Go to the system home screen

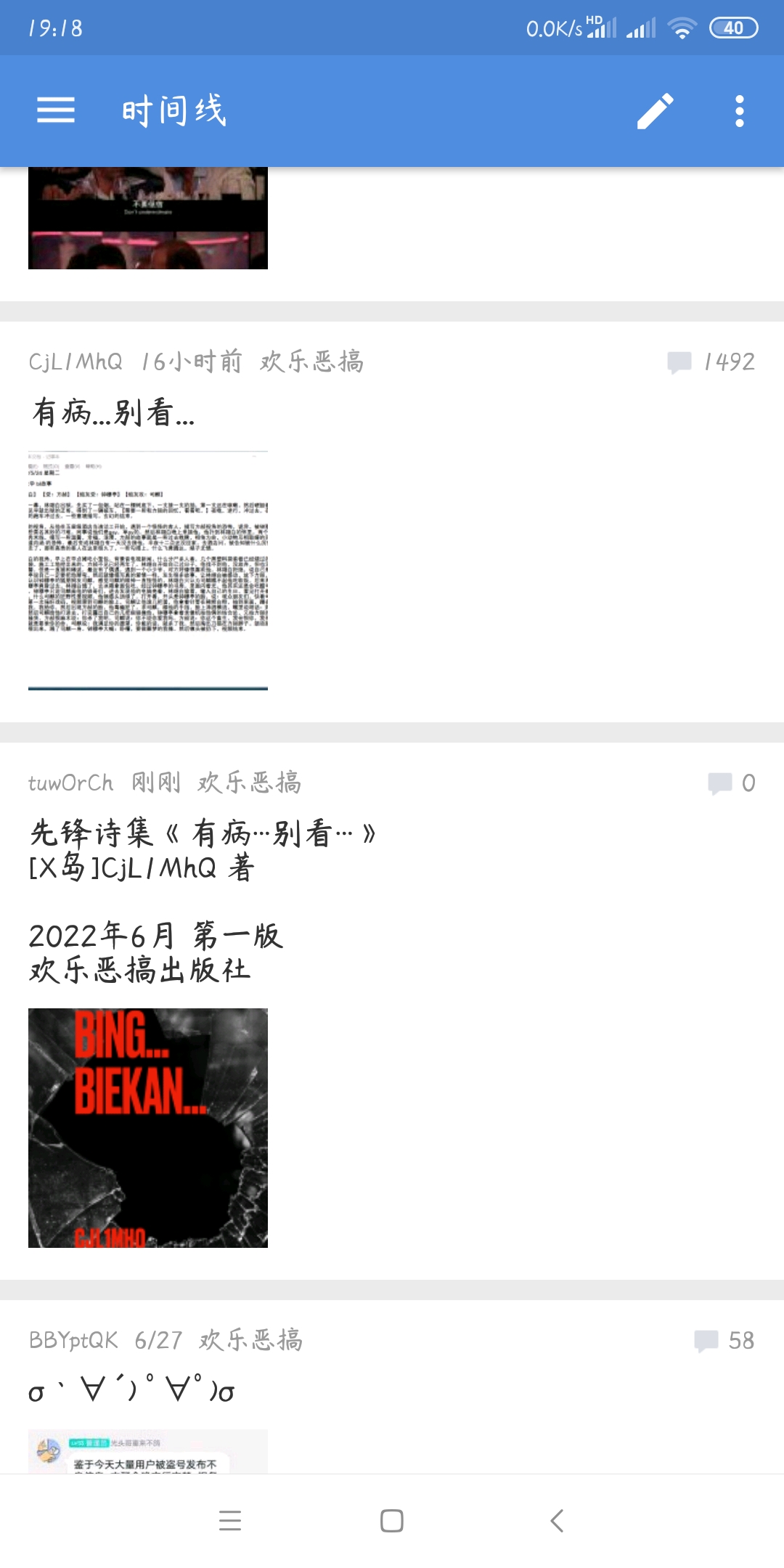(392, 1520)
